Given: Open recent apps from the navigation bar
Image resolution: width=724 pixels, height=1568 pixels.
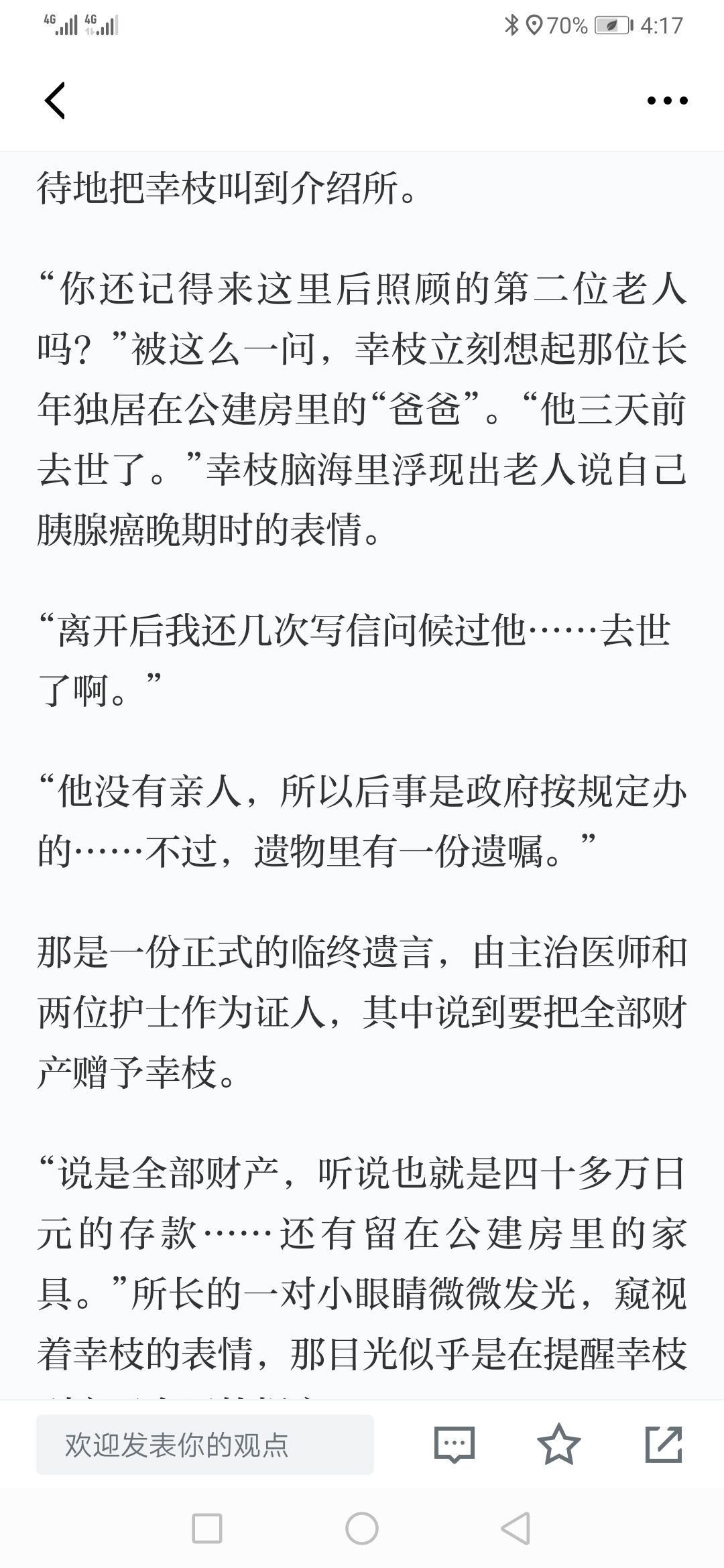Looking at the screenshot, I should click(x=207, y=1528).
